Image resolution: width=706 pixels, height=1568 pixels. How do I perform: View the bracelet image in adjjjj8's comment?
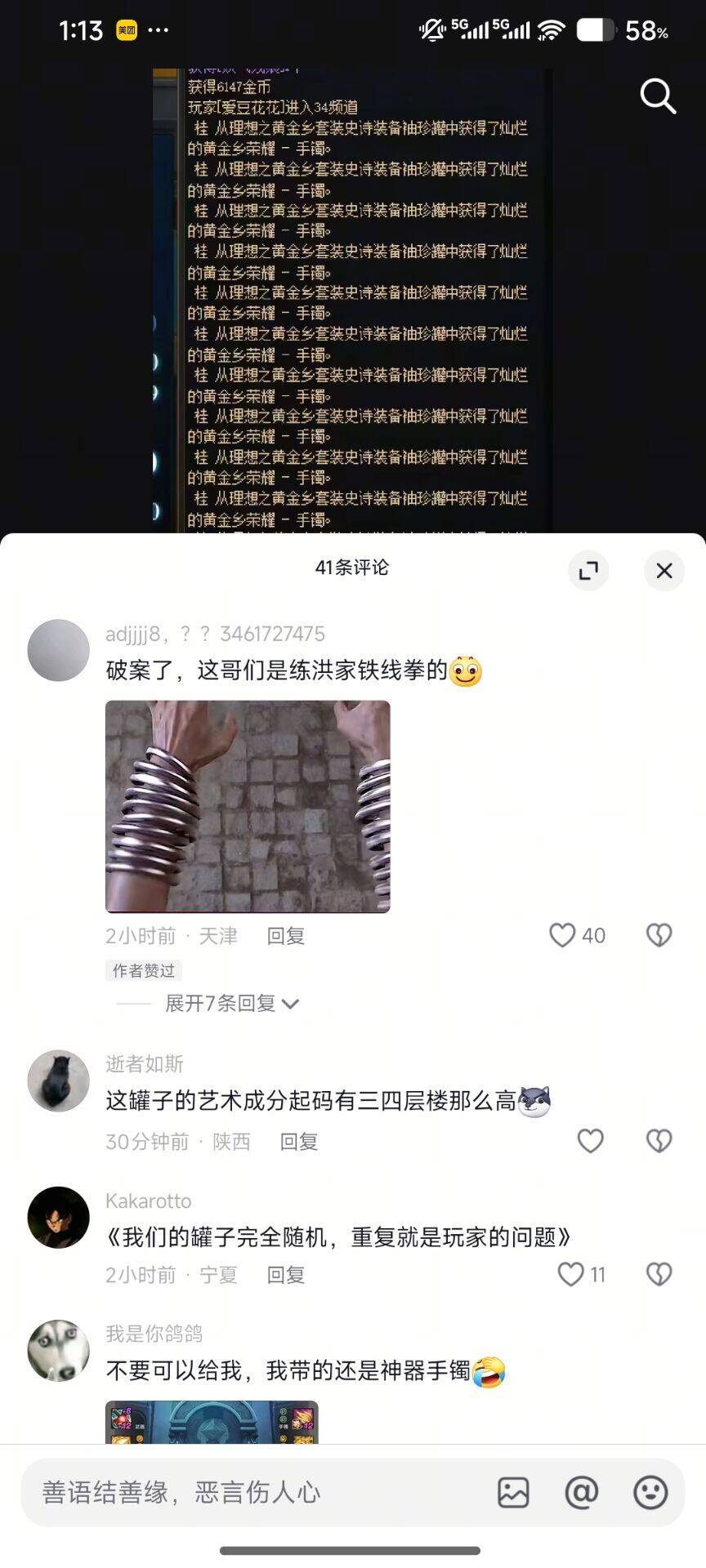pyautogui.click(x=248, y=806)
